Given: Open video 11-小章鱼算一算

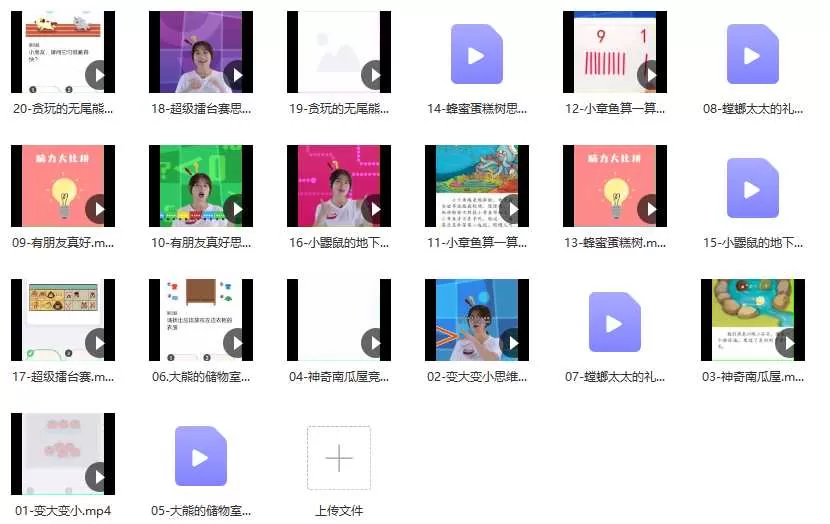Looking at the screenshot, I should tap(477, 186).
